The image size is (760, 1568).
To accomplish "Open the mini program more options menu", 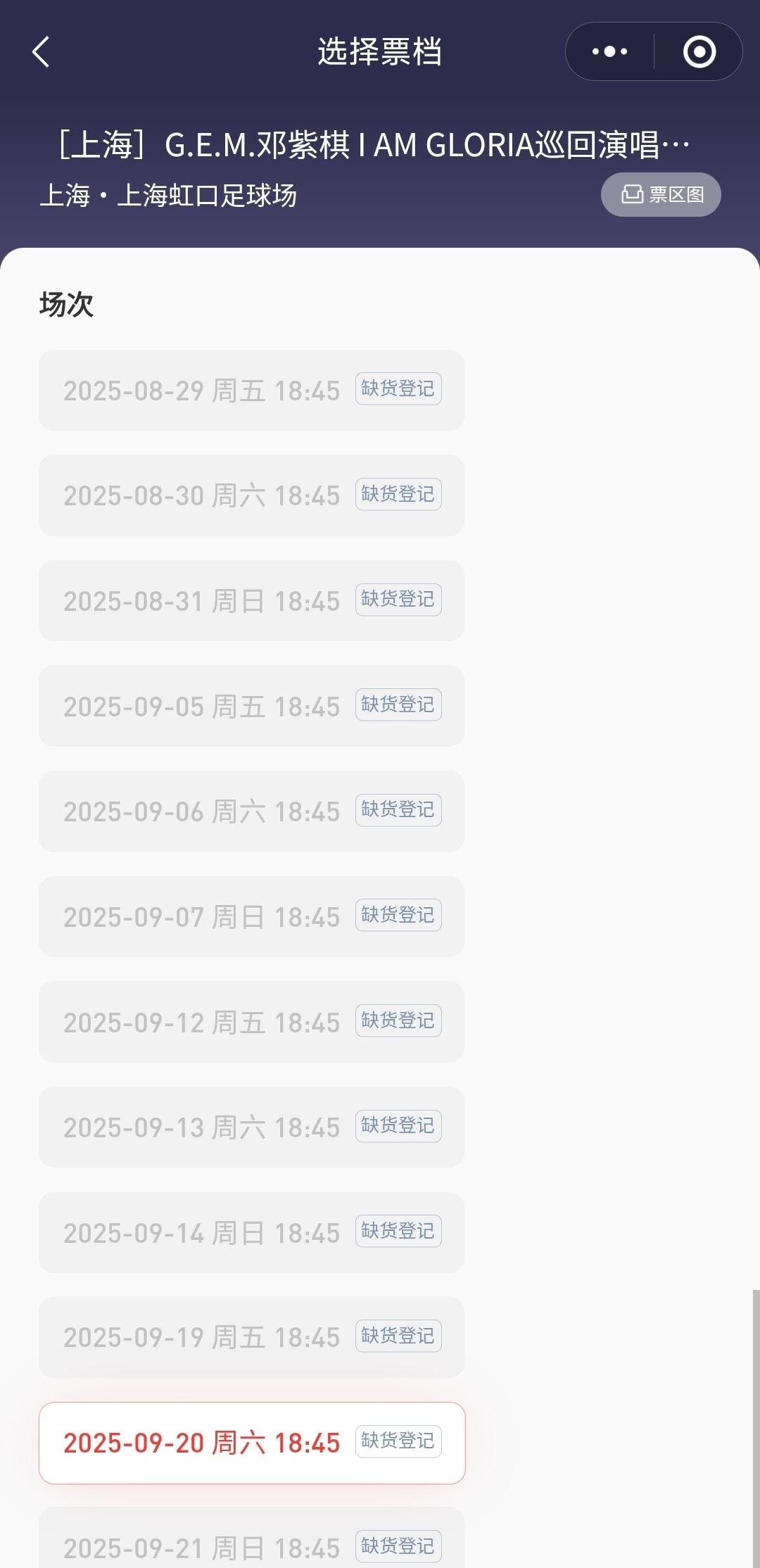I will tap(610, 51).
